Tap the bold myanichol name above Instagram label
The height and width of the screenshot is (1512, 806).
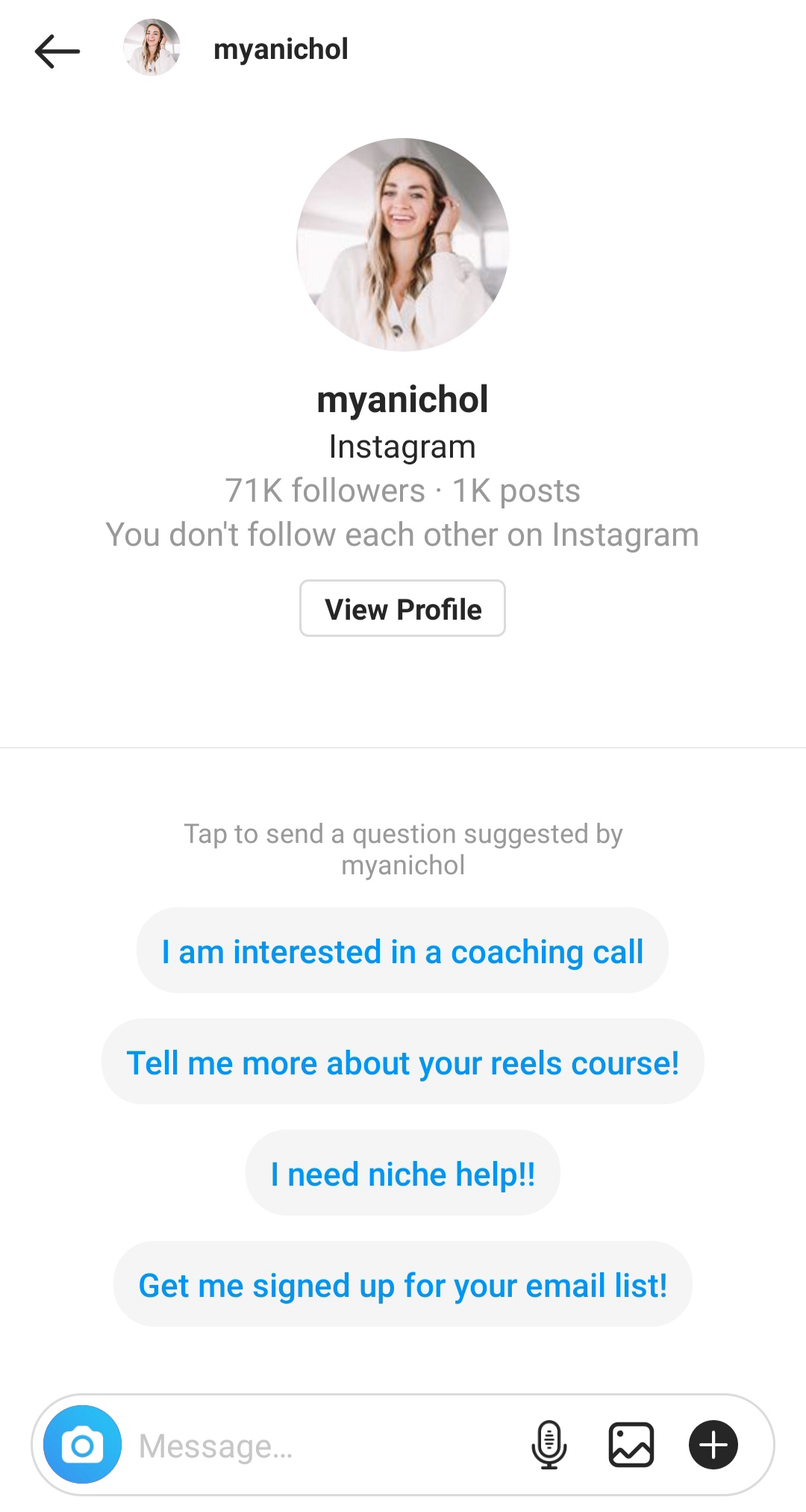[403, 399]
